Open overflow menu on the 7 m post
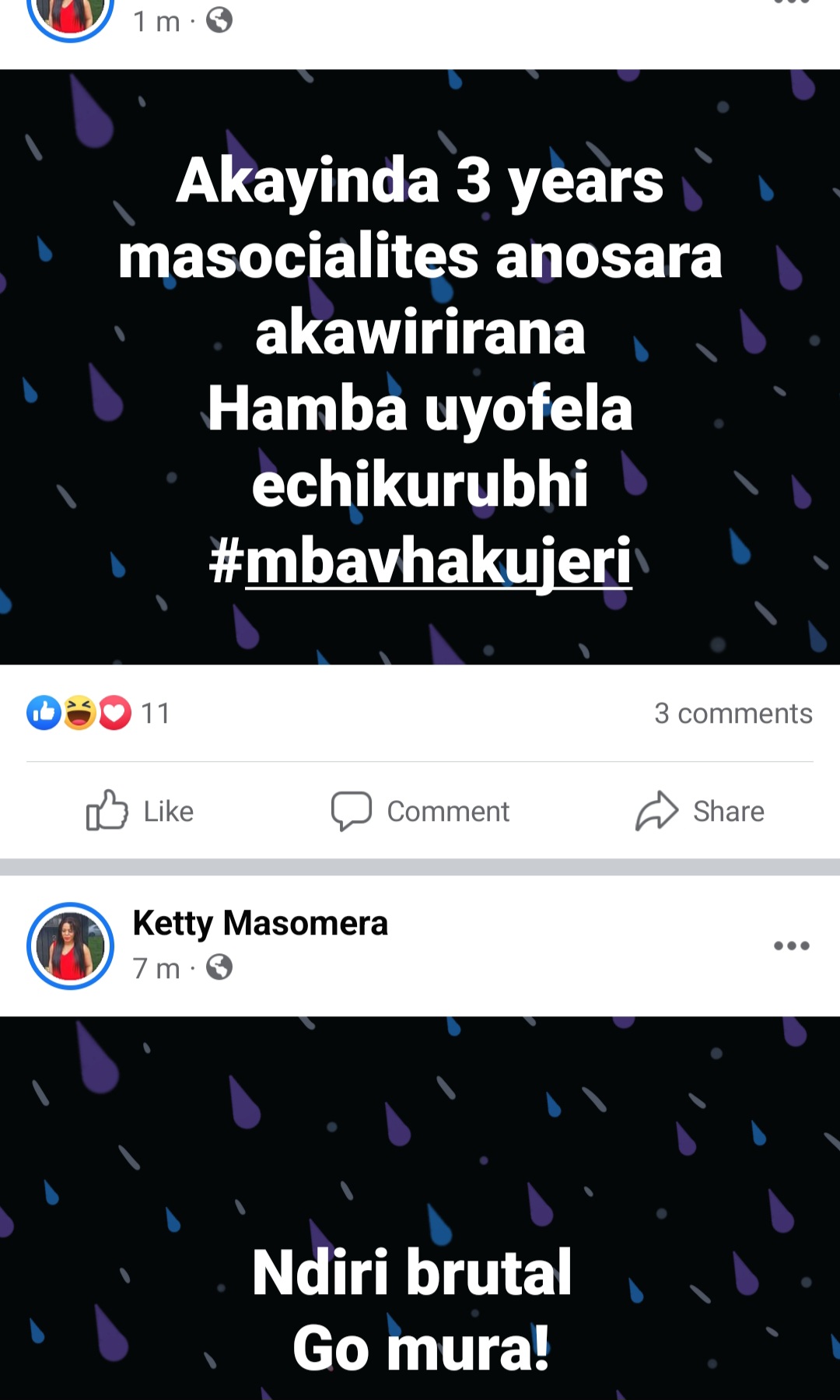This screenshot has height=1400, width=840. point(792,946)
